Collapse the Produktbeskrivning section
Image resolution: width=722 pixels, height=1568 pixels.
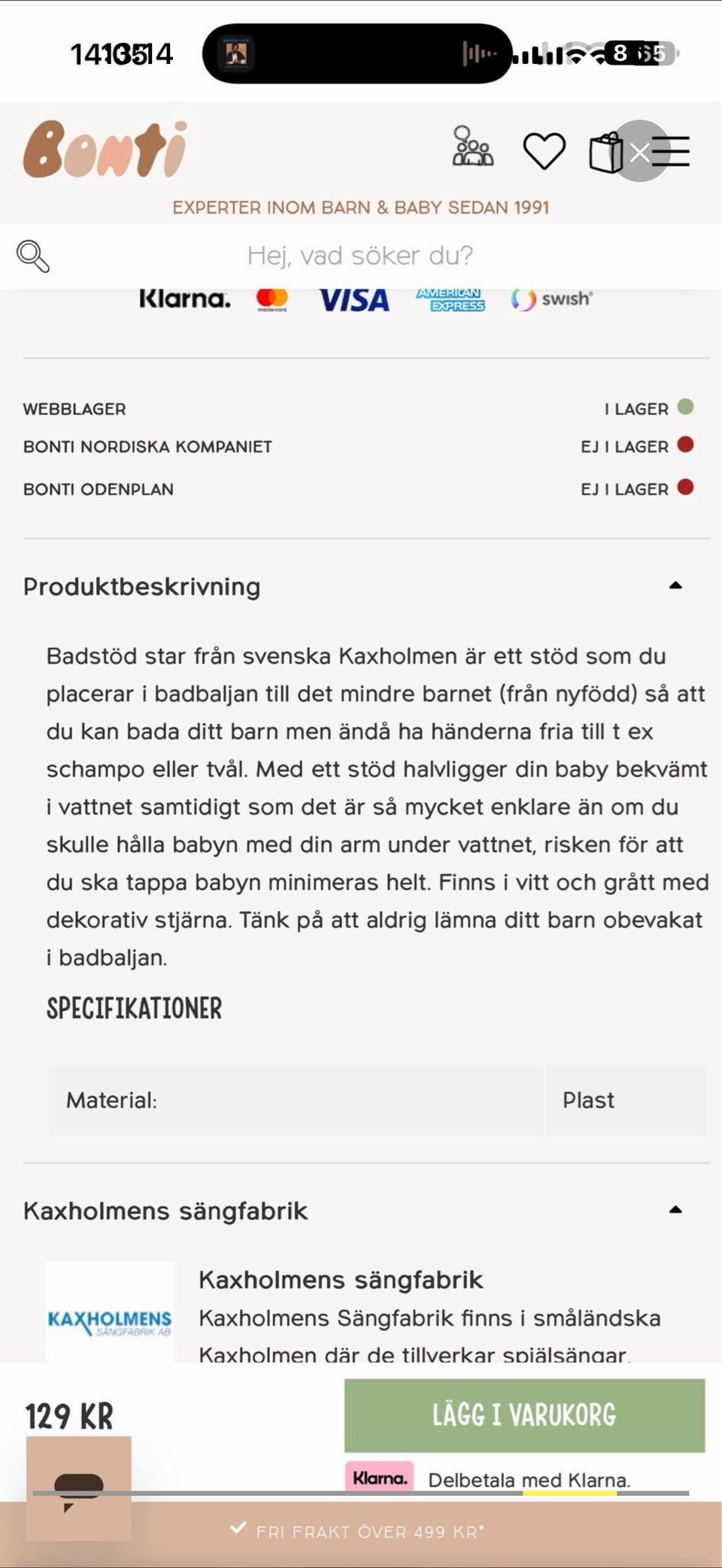676,584
